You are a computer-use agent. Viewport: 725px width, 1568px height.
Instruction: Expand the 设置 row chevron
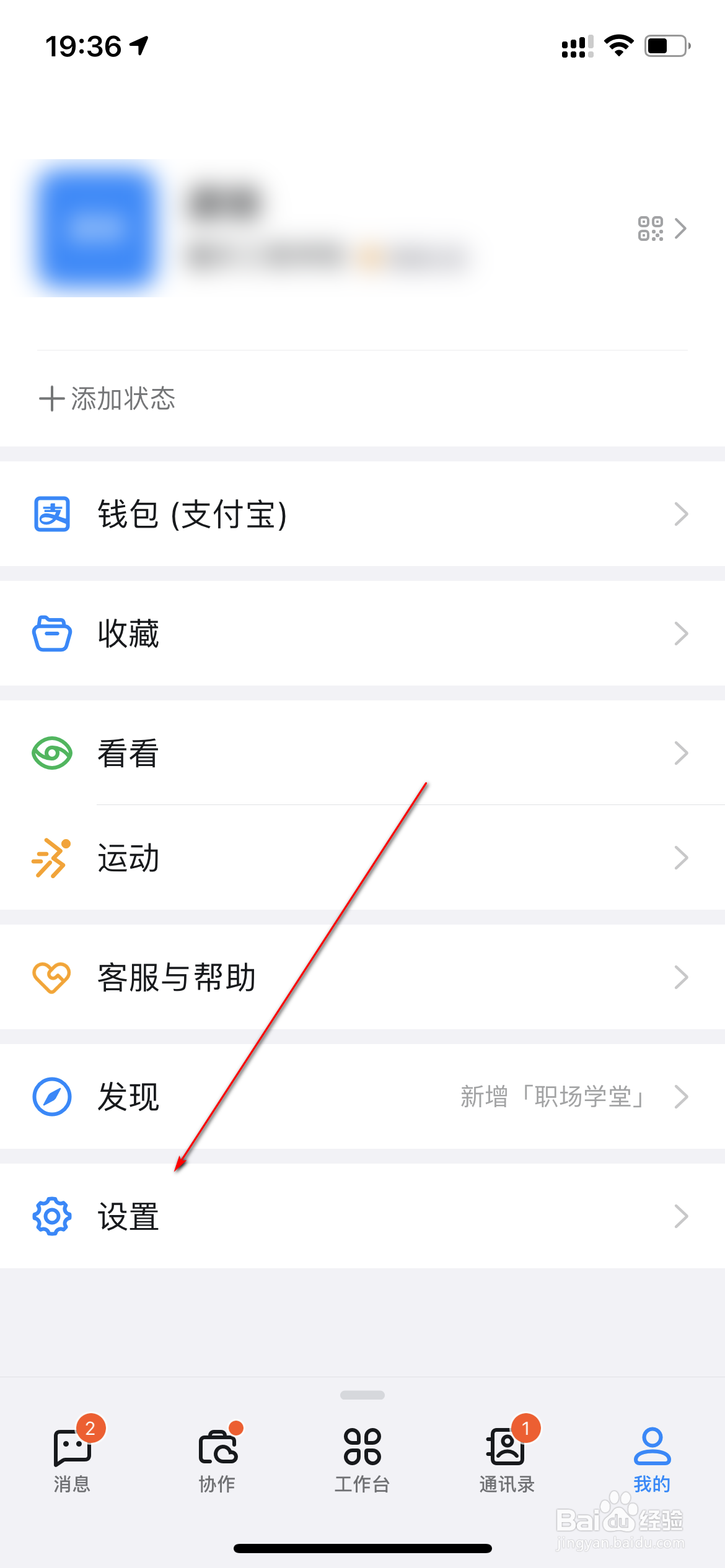click(682, 1216)
